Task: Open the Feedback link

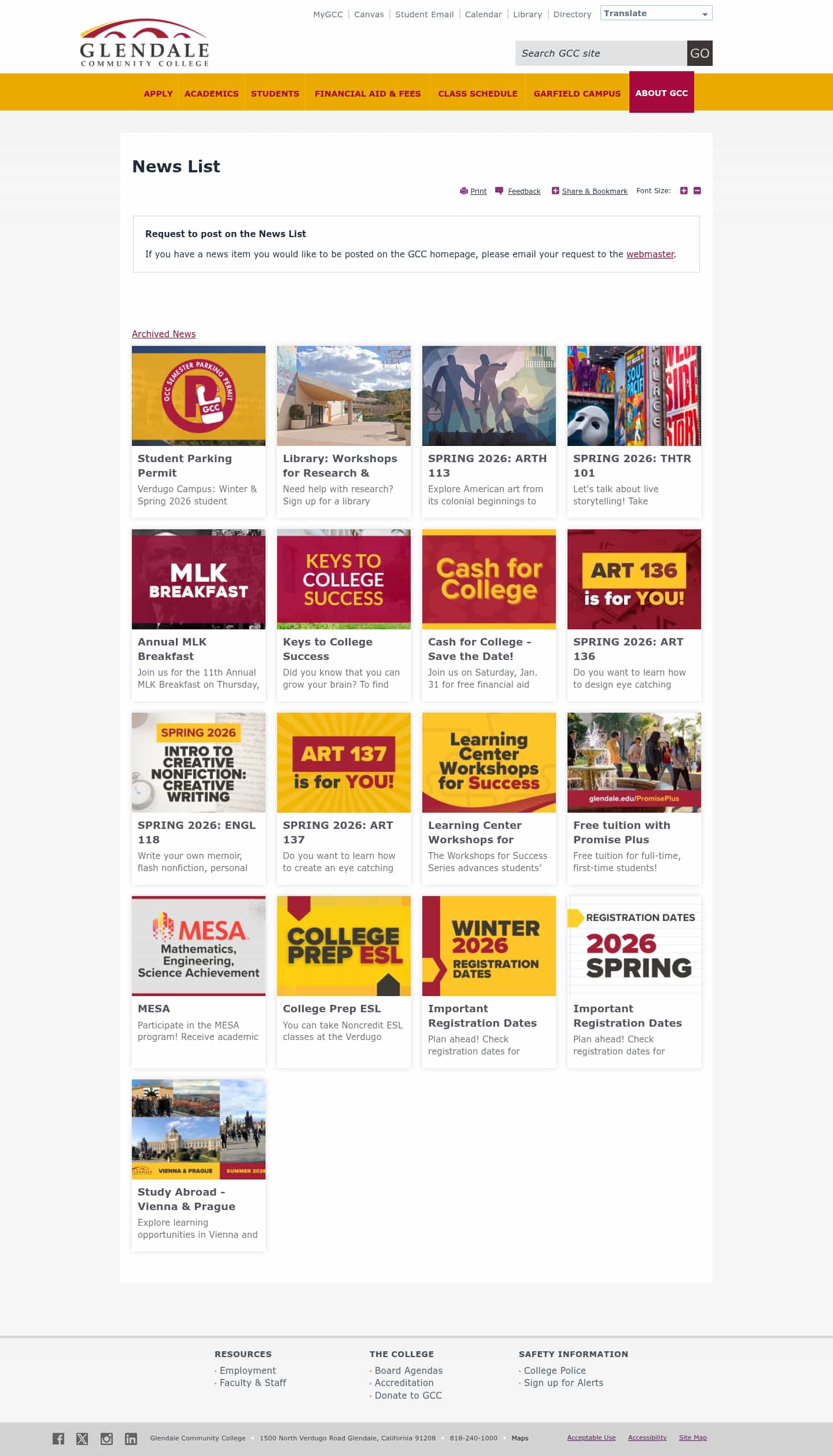Action: pos(524,191)
